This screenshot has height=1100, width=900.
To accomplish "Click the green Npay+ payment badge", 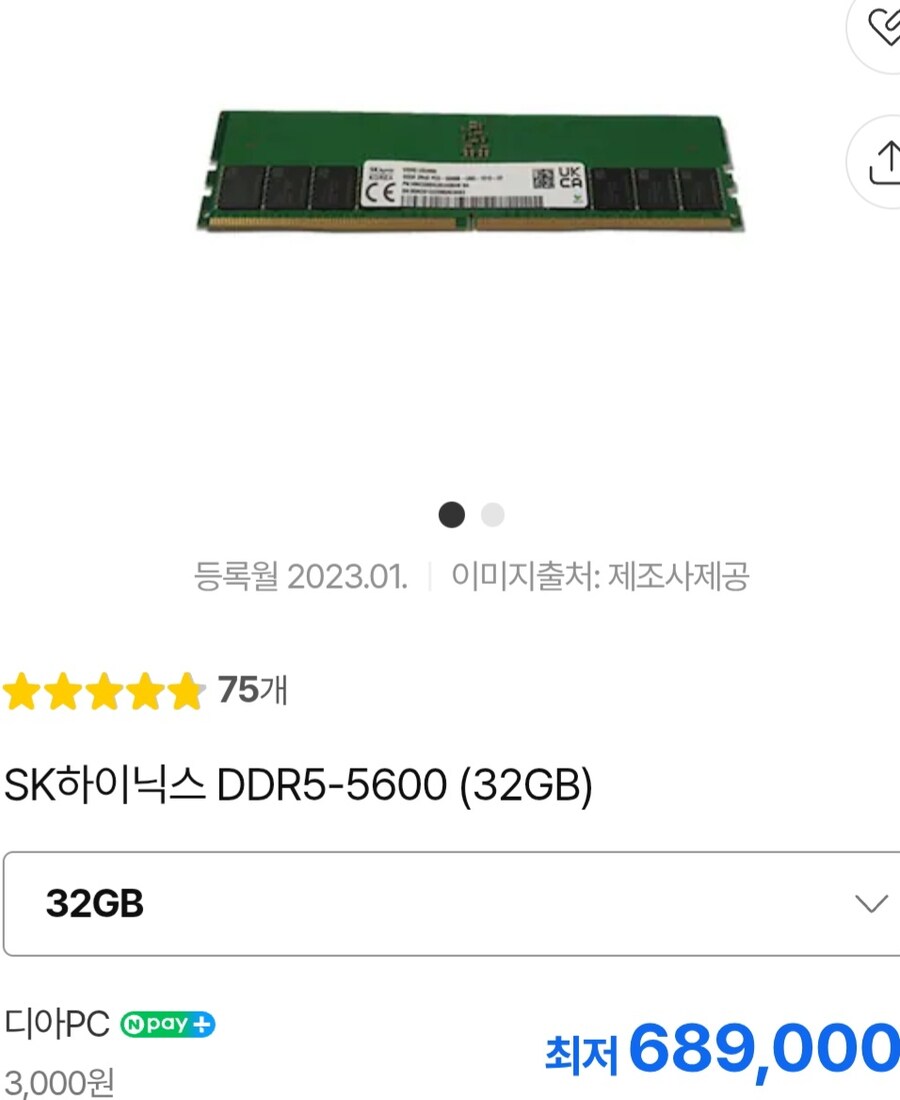I will [167, 1023].
